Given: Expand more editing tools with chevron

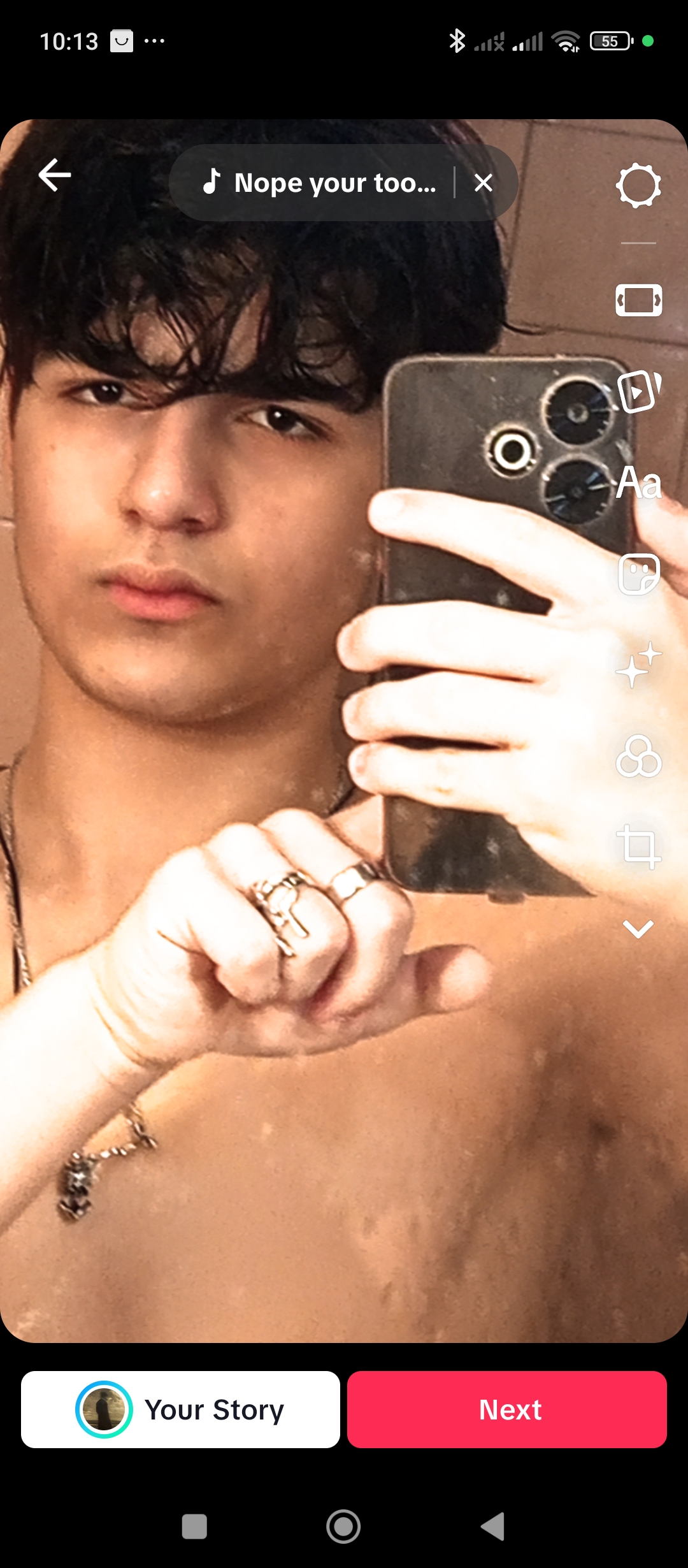Looking at the screenshot, I should tap(638, 929).
